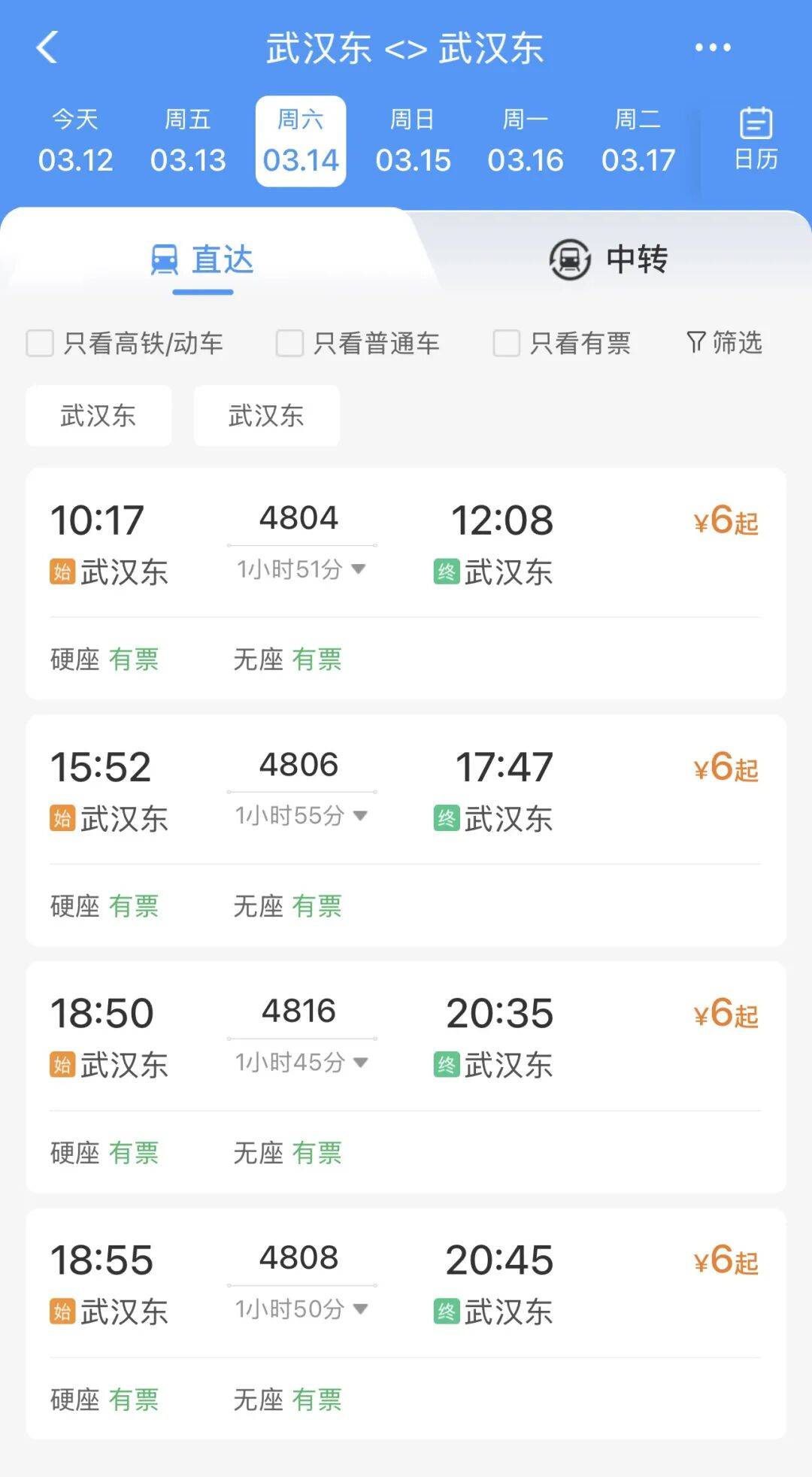Select Monday 03.16

[526, 141]
